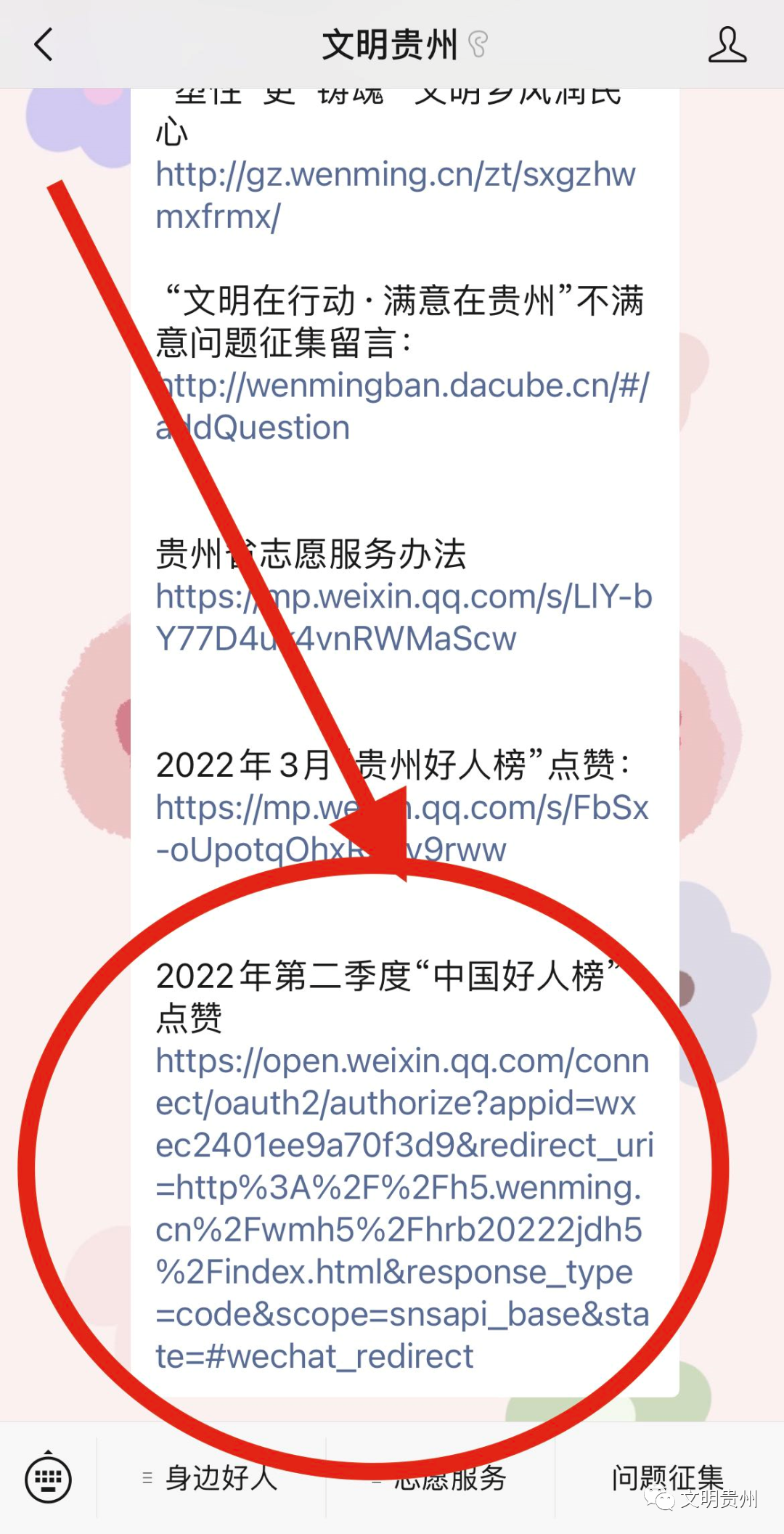
Task: Open the 问题征集 menu item
Action: coord(668,1477)
